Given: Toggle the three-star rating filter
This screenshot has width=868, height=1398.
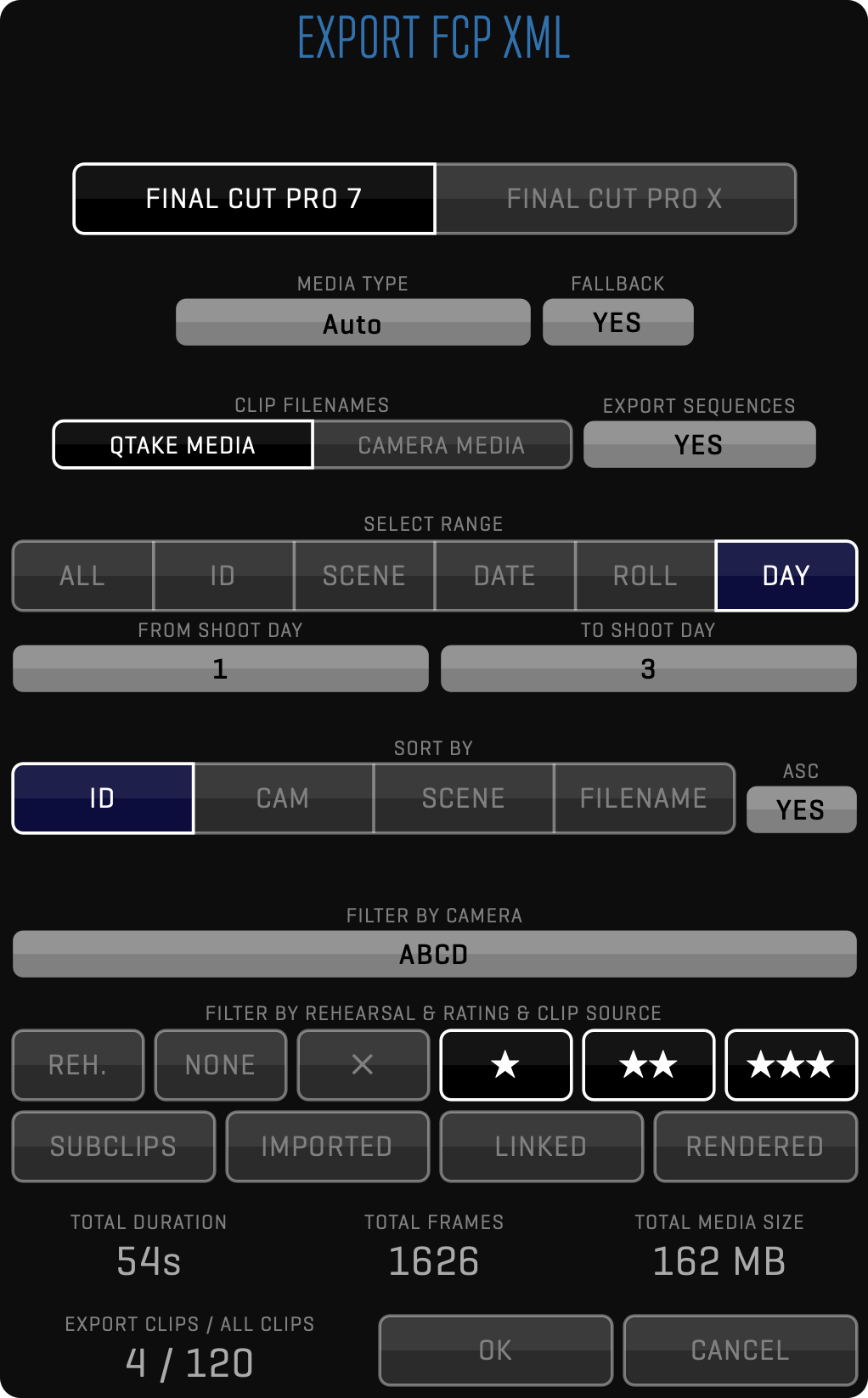Looking at the screenshot, I should click(x=791, y=1065).
